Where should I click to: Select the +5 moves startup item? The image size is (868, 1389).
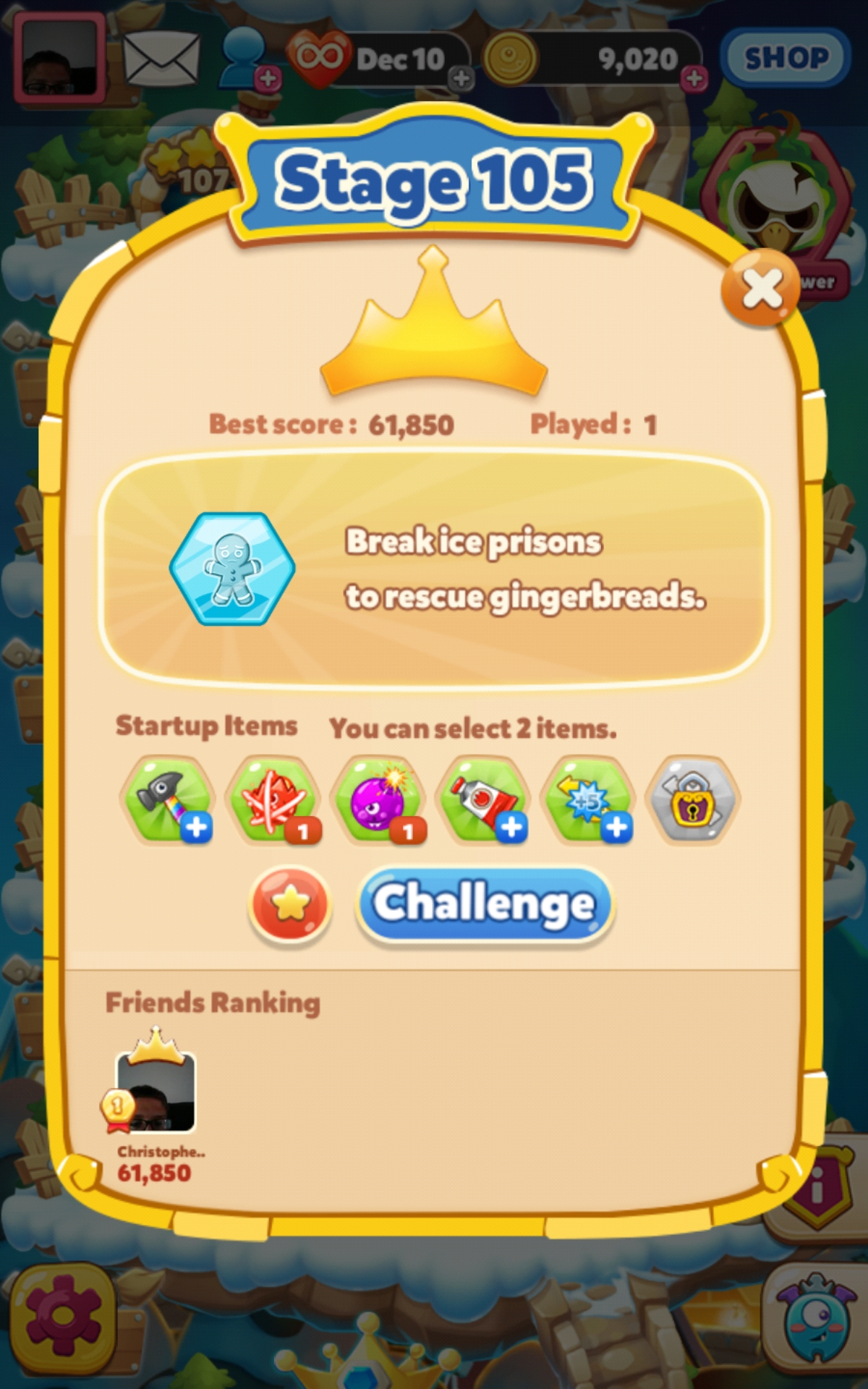(589, 799)
